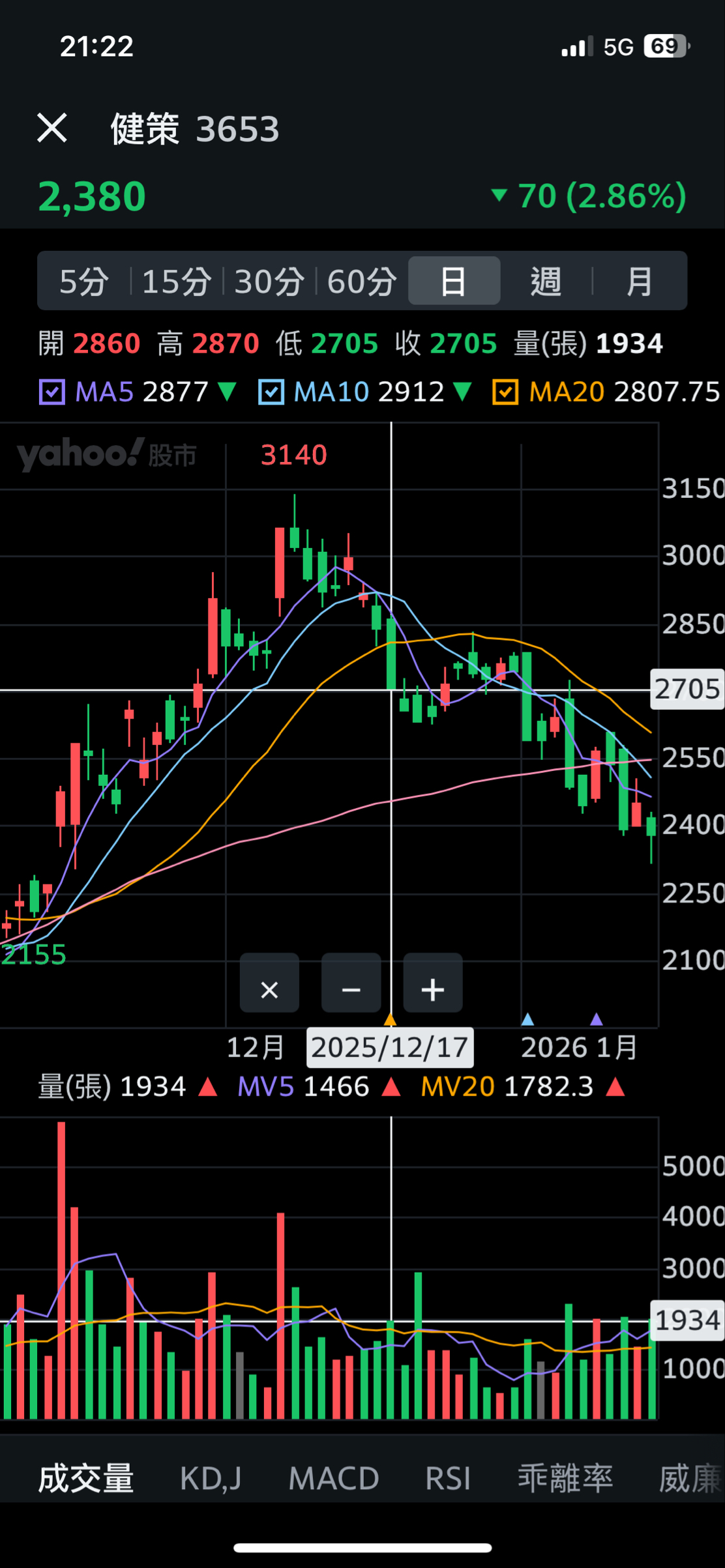725x1568 pixels.
Task: Switch to the 乖離率 indicator
Action: 565,1478
